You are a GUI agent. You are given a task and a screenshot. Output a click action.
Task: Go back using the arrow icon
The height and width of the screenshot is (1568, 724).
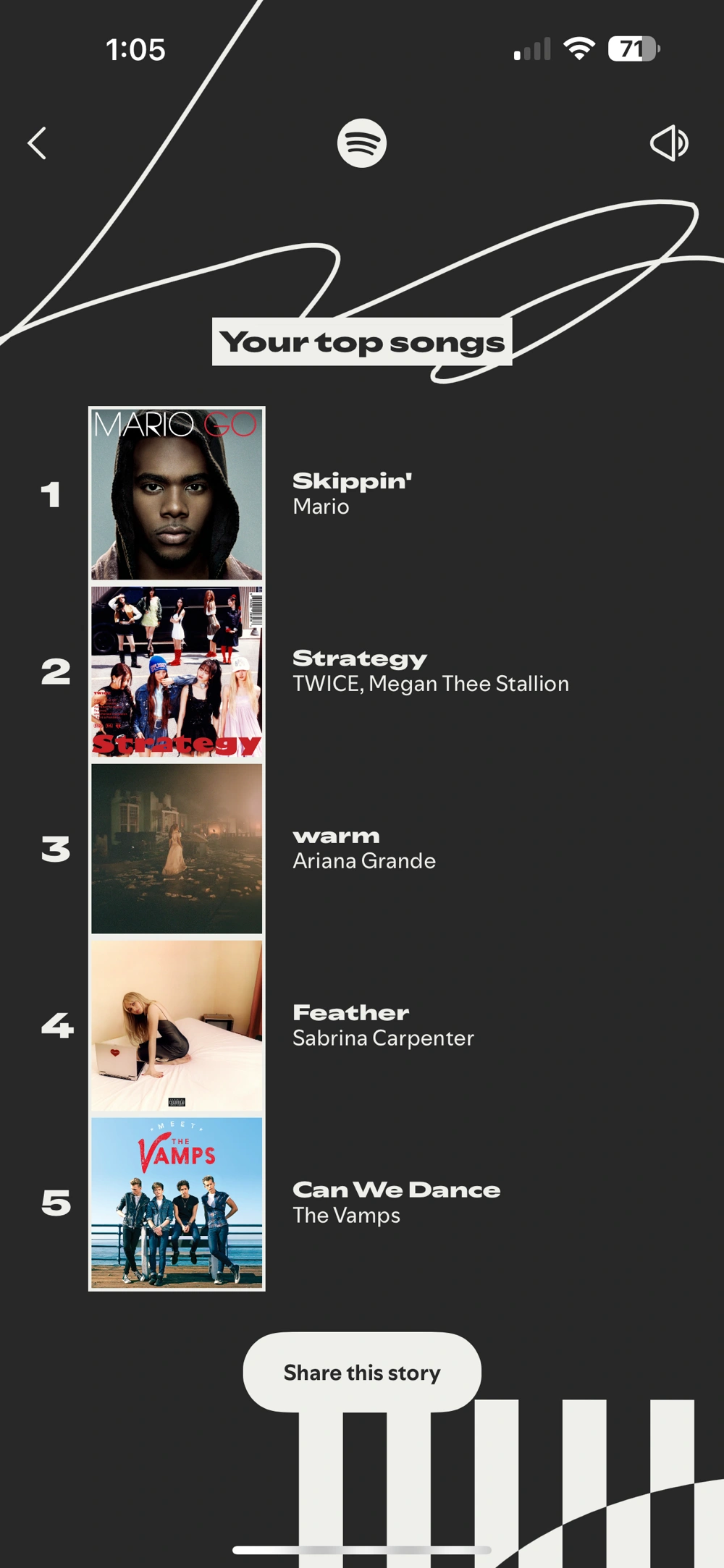(x=37, y=143)
